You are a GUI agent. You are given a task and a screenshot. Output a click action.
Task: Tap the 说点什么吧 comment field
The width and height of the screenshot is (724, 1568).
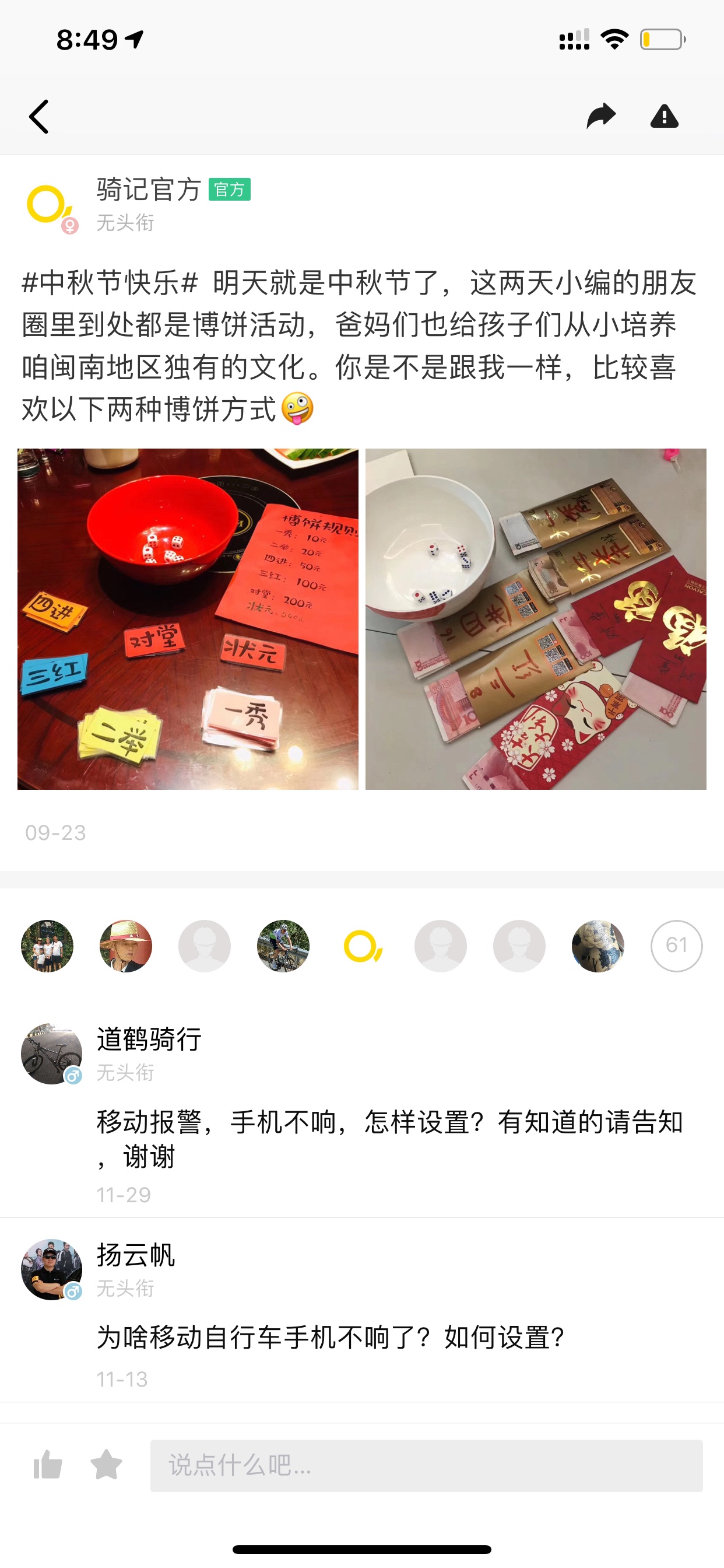pos(427,1465)
